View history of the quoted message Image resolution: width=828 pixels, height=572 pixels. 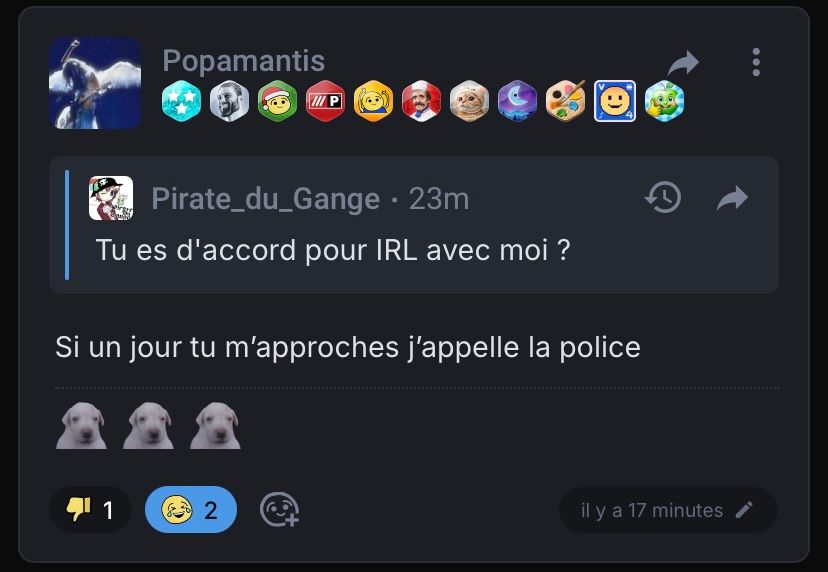pos(663,198)
